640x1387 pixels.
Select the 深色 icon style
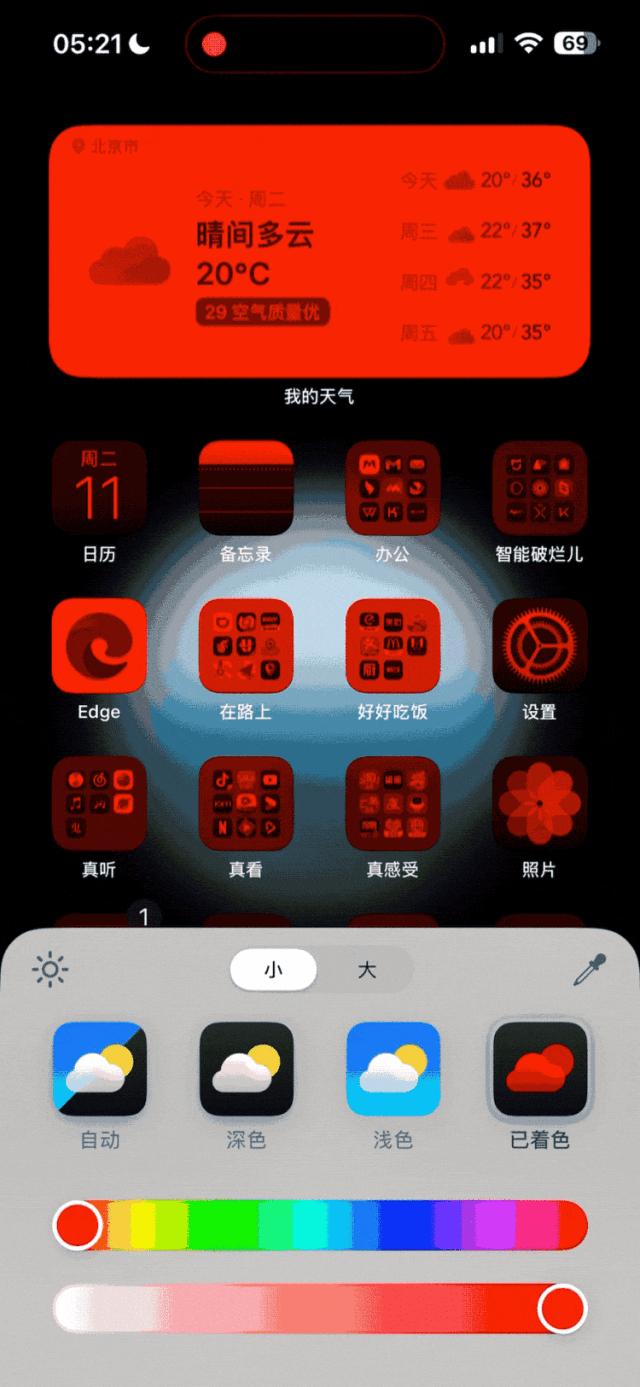point(246,1069)
